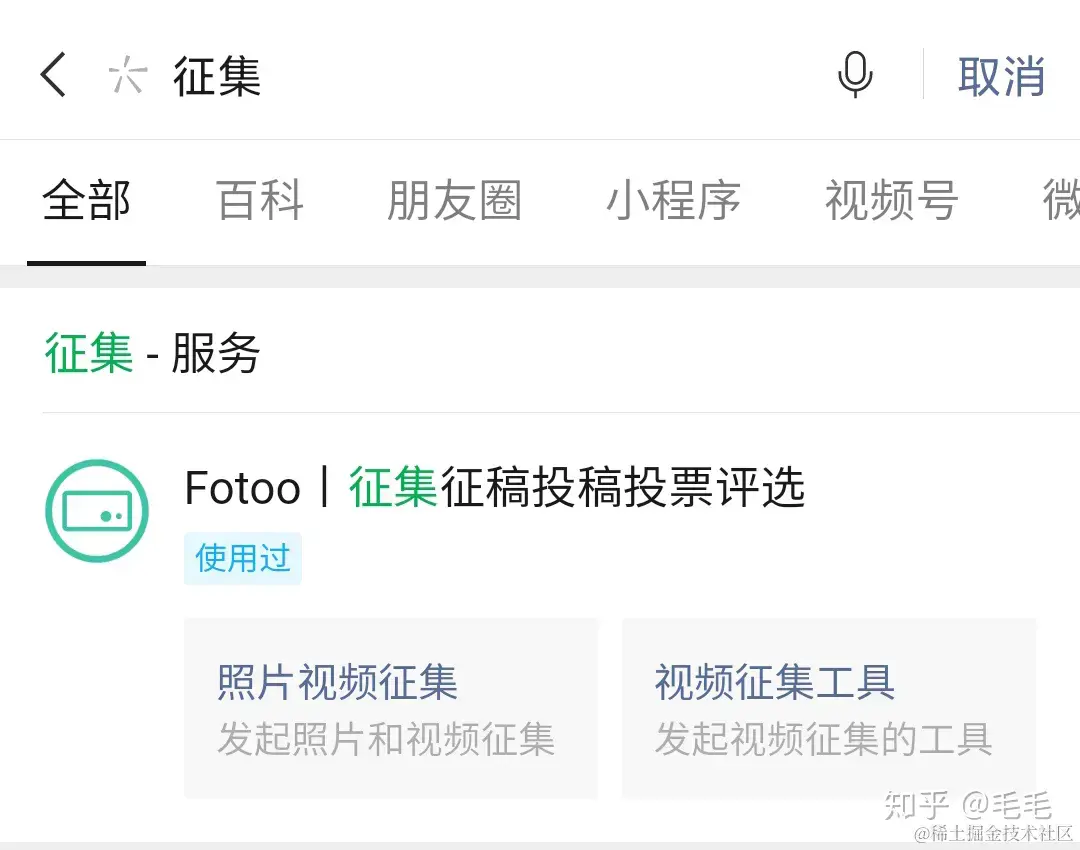
Task: Go back using the back arrow
Action: tap(53, 76)
